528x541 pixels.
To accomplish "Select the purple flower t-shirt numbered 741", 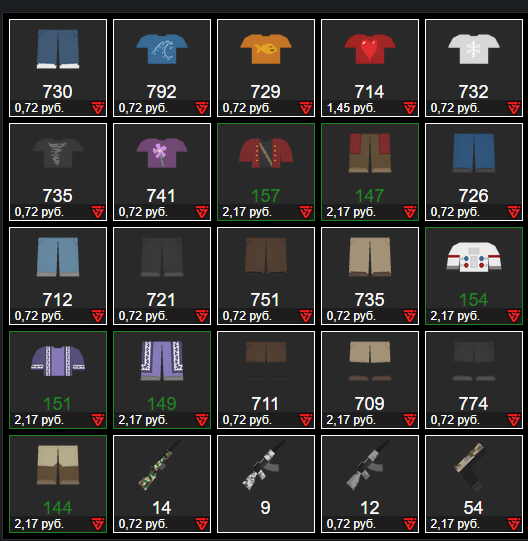I will 162,172.
